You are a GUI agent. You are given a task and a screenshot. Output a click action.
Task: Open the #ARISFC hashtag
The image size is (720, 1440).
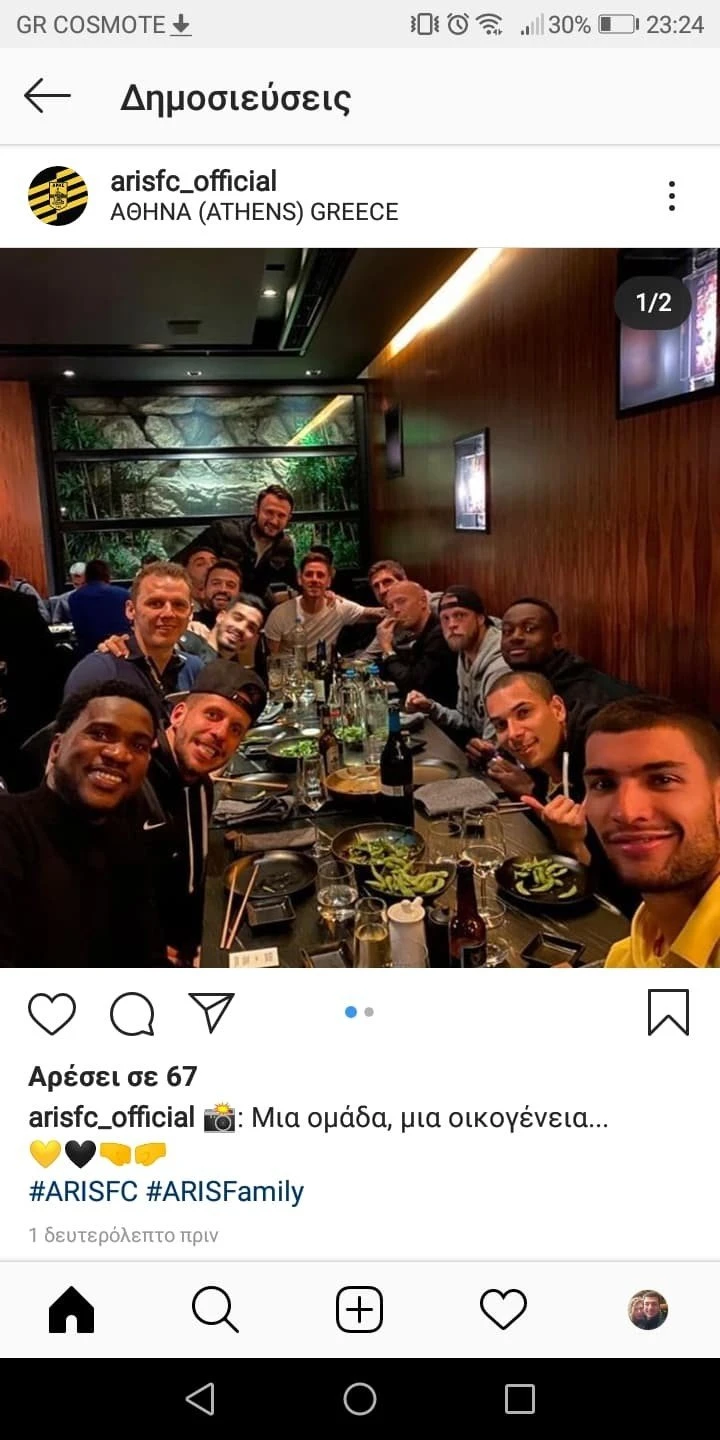[83, 1191]
